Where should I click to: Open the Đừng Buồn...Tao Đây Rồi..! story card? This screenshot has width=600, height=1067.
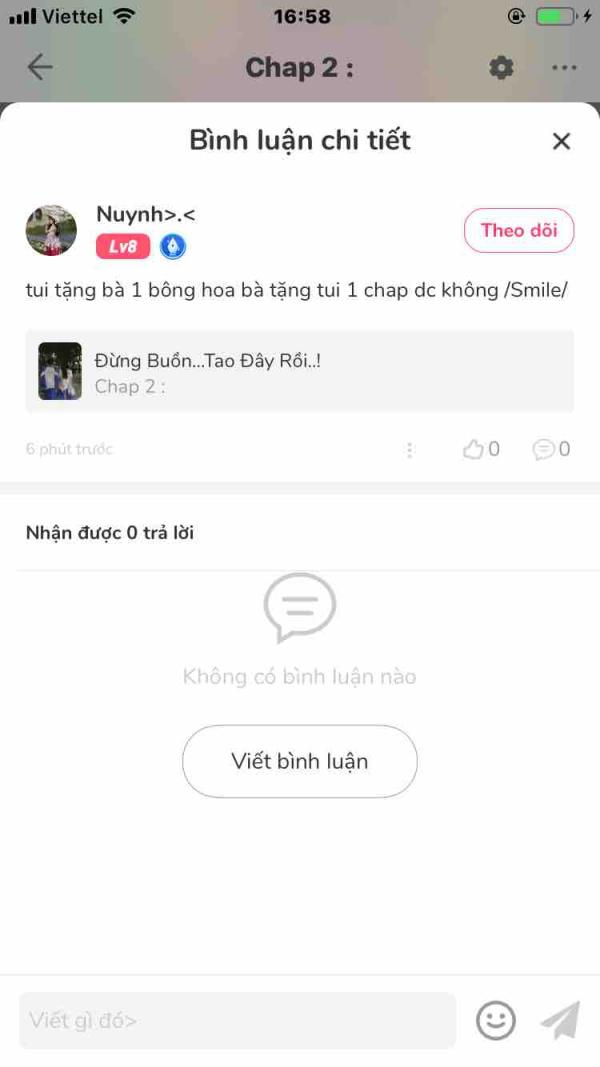[x=299, y=372]
